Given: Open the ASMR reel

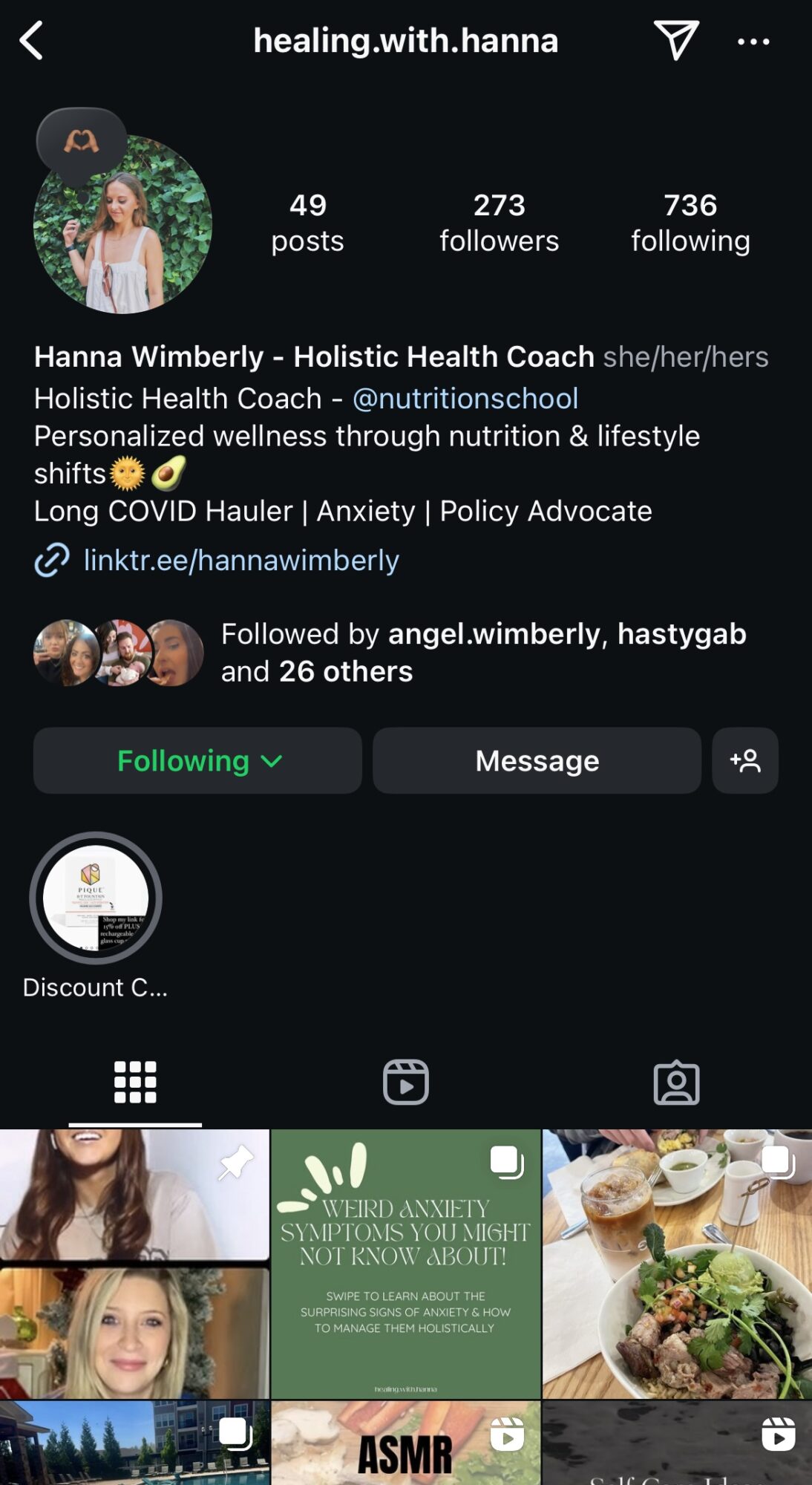Looking at the screenshot, I should coord(405,1443).
